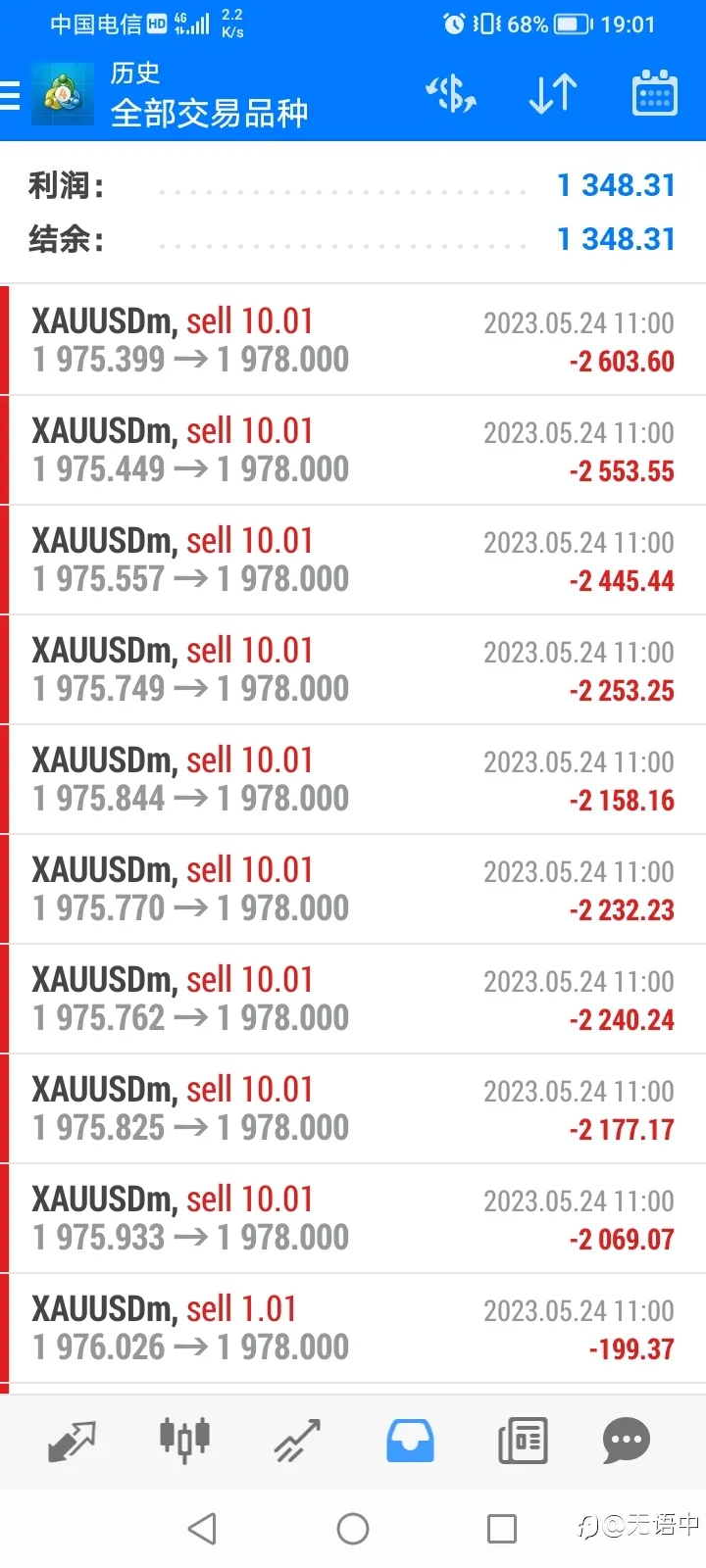Open the trade with loss -2 603.60
The image size is (706, 1568).
click(x=353, y=340)
